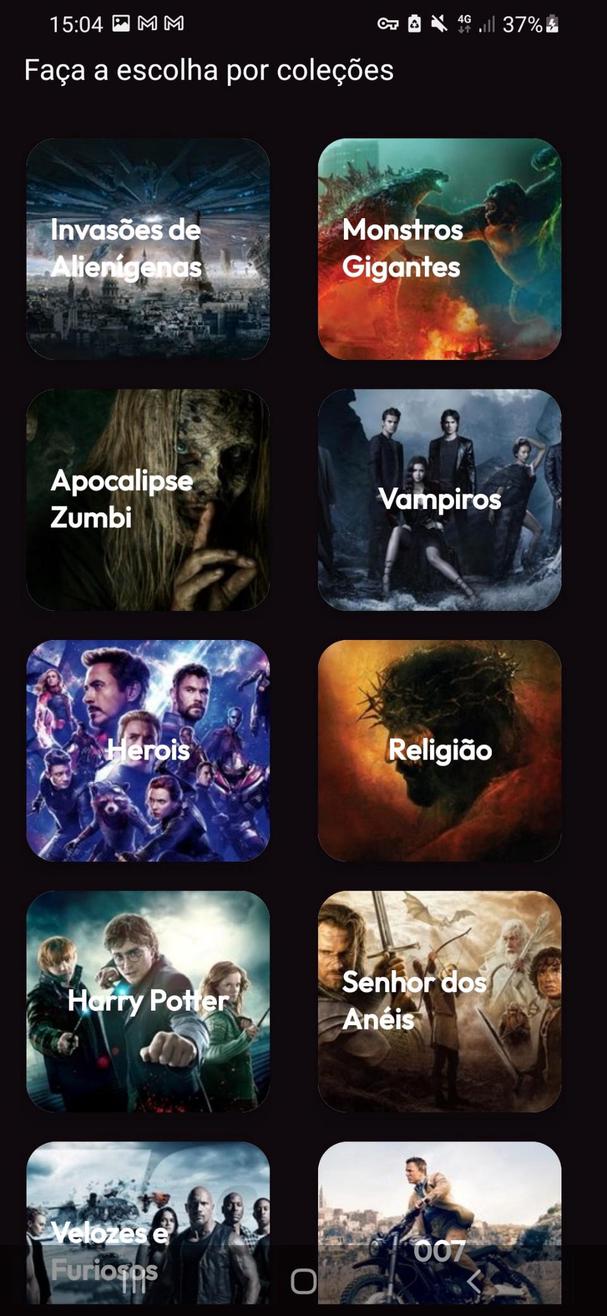Open the Harry Potter collection
Screen dimensions: 607x1316
148,1002
